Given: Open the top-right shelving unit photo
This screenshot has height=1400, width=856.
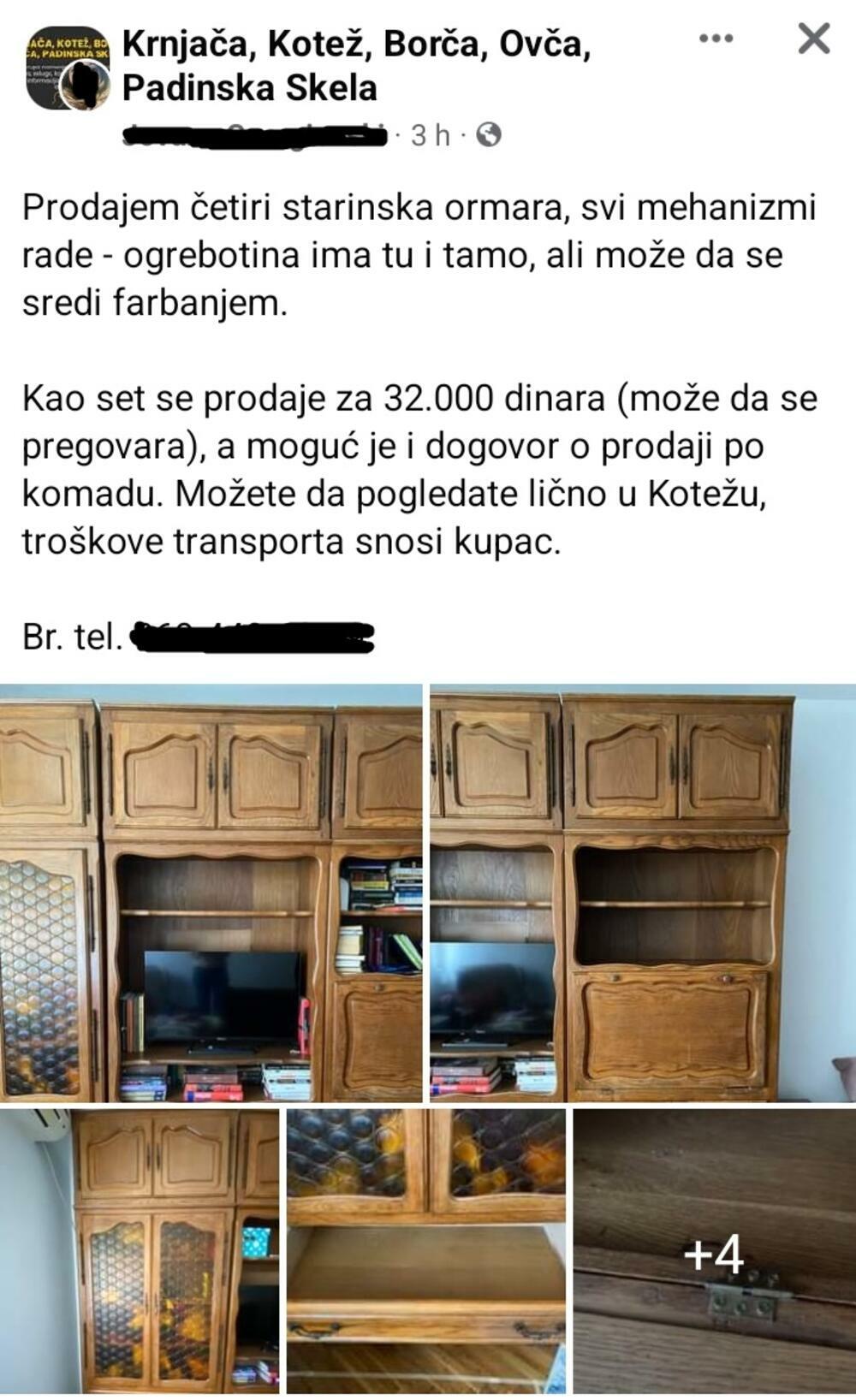Looking at the screenshot, I should coord(638,890).
